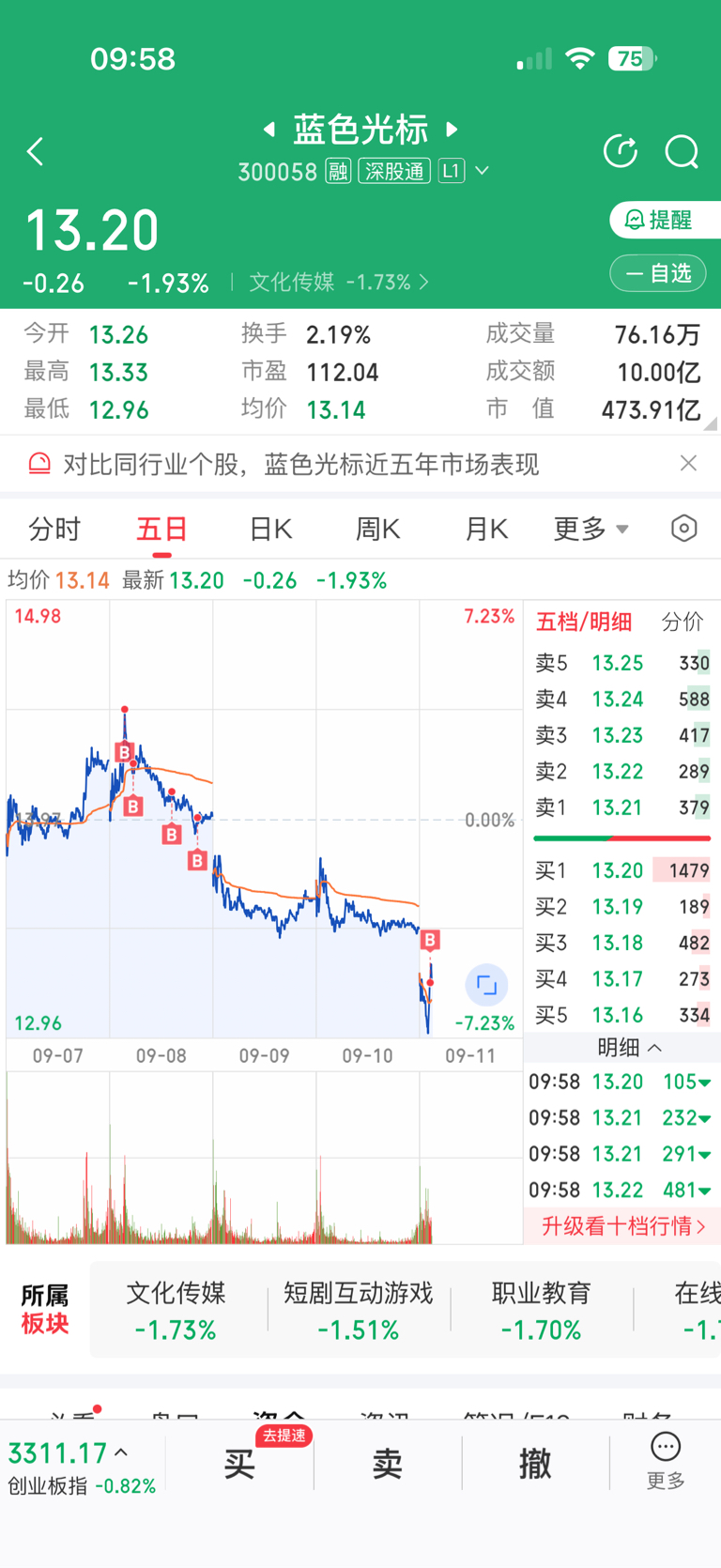Dismiss the industry comparison banner

coord(688,463)
